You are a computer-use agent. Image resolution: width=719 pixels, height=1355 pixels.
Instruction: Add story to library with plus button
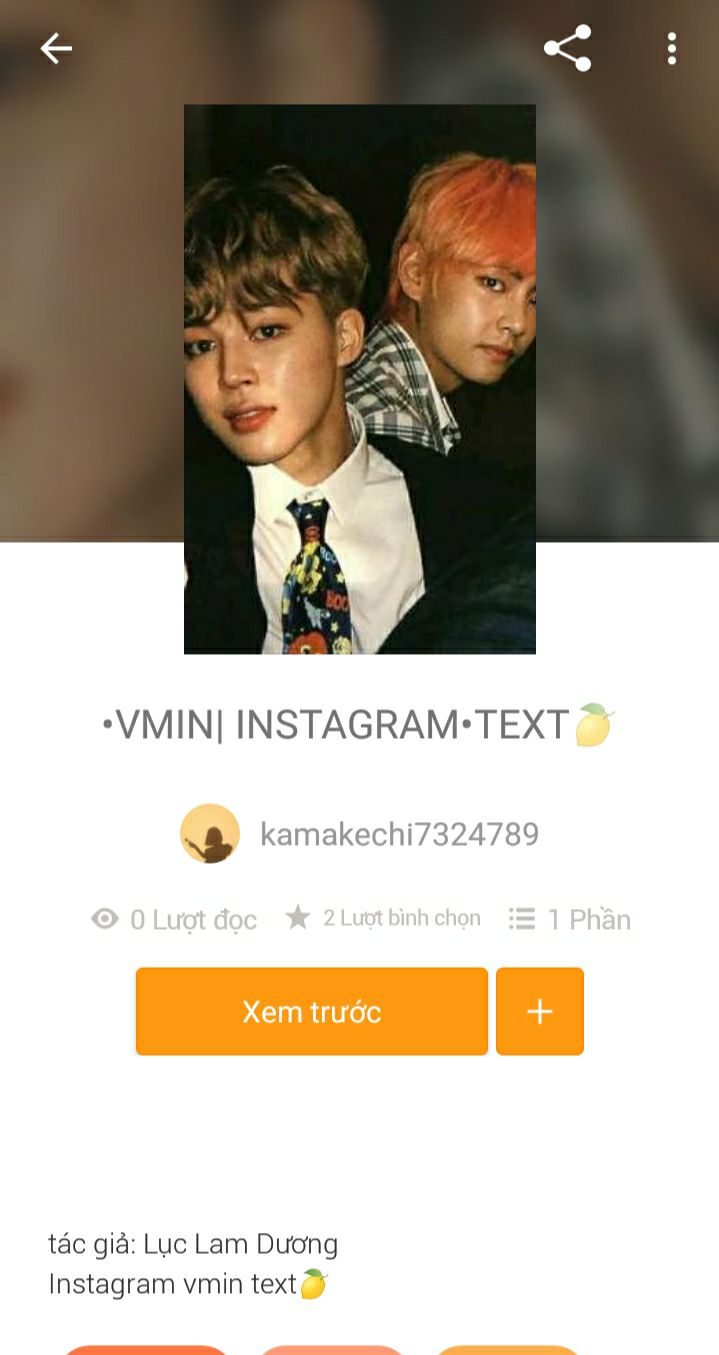tap(539, 1011)
